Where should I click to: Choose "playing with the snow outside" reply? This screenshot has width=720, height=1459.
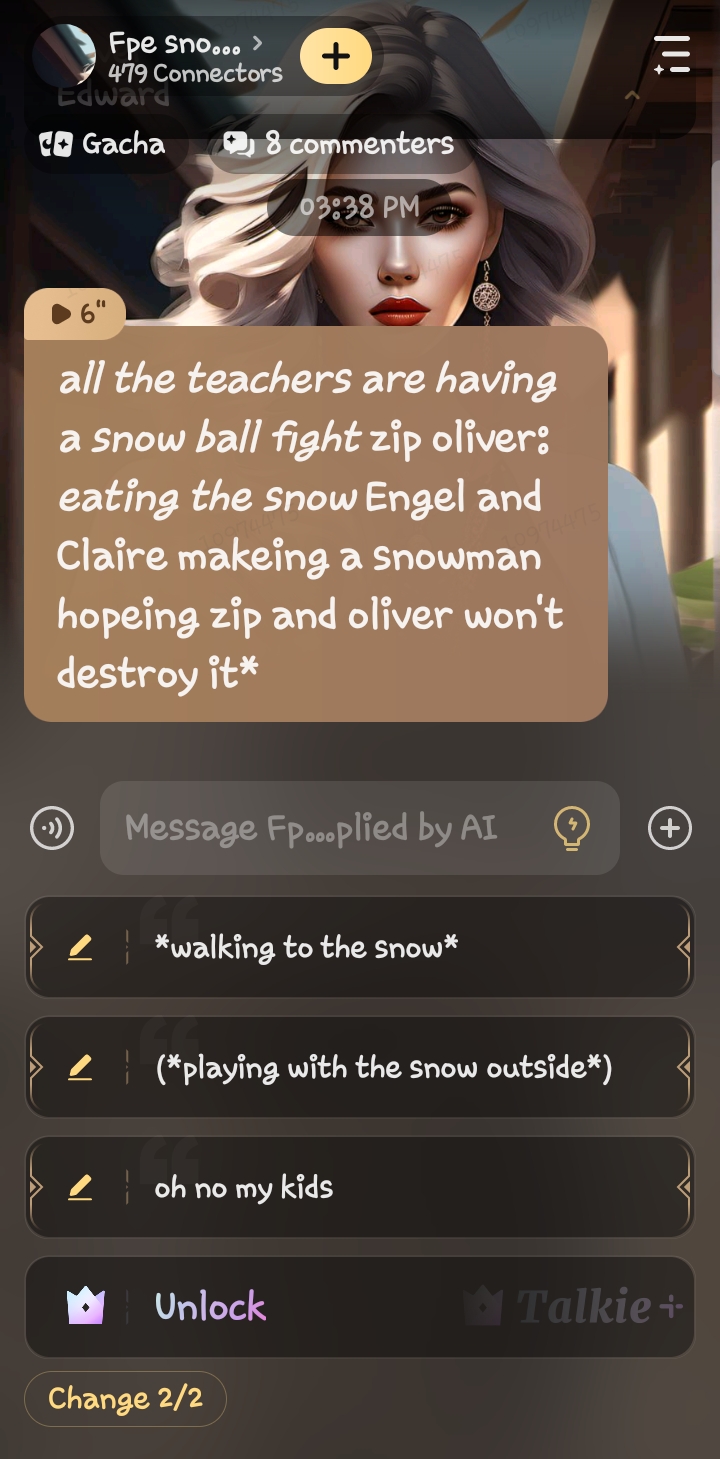(400, 1068)
